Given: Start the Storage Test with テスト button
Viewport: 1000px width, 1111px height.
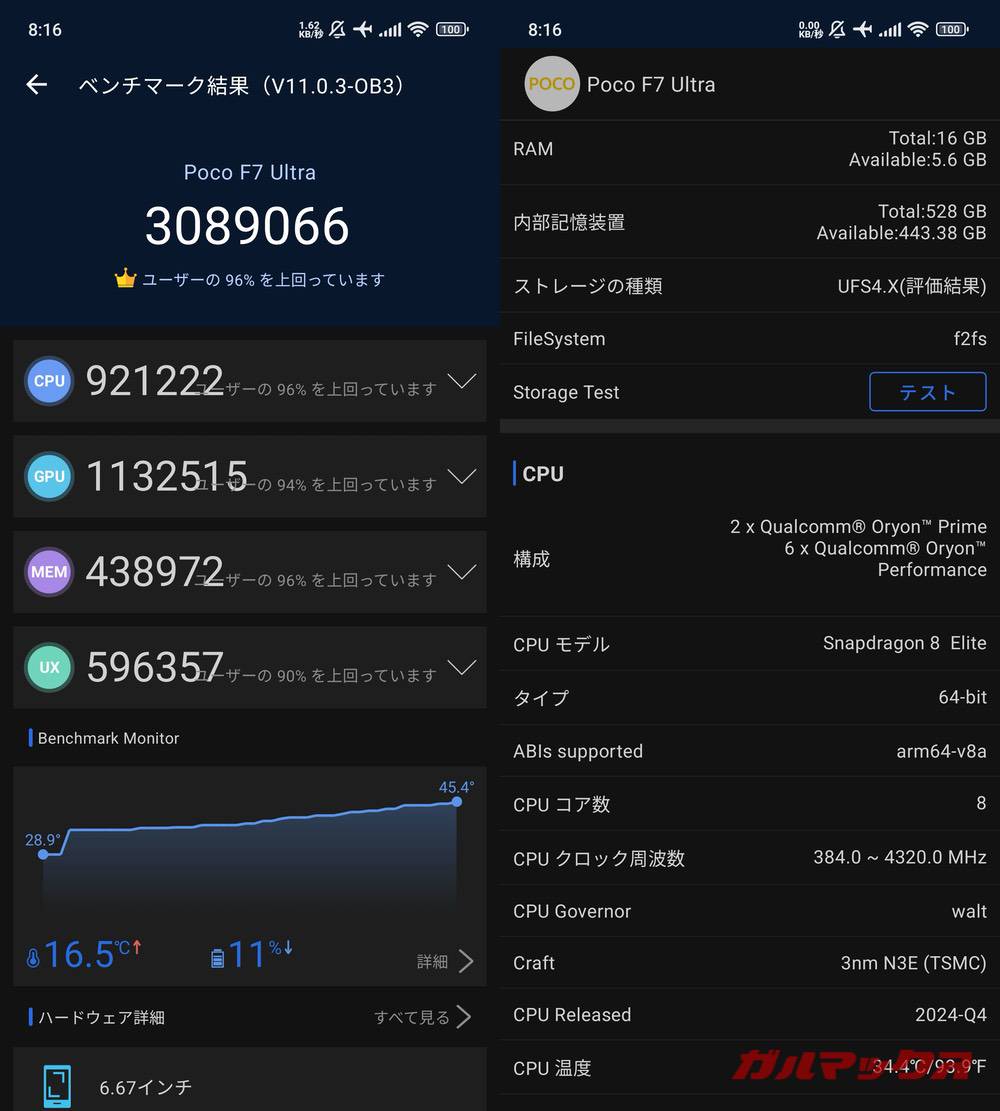Looking at the screenshot, I should 927,392.
